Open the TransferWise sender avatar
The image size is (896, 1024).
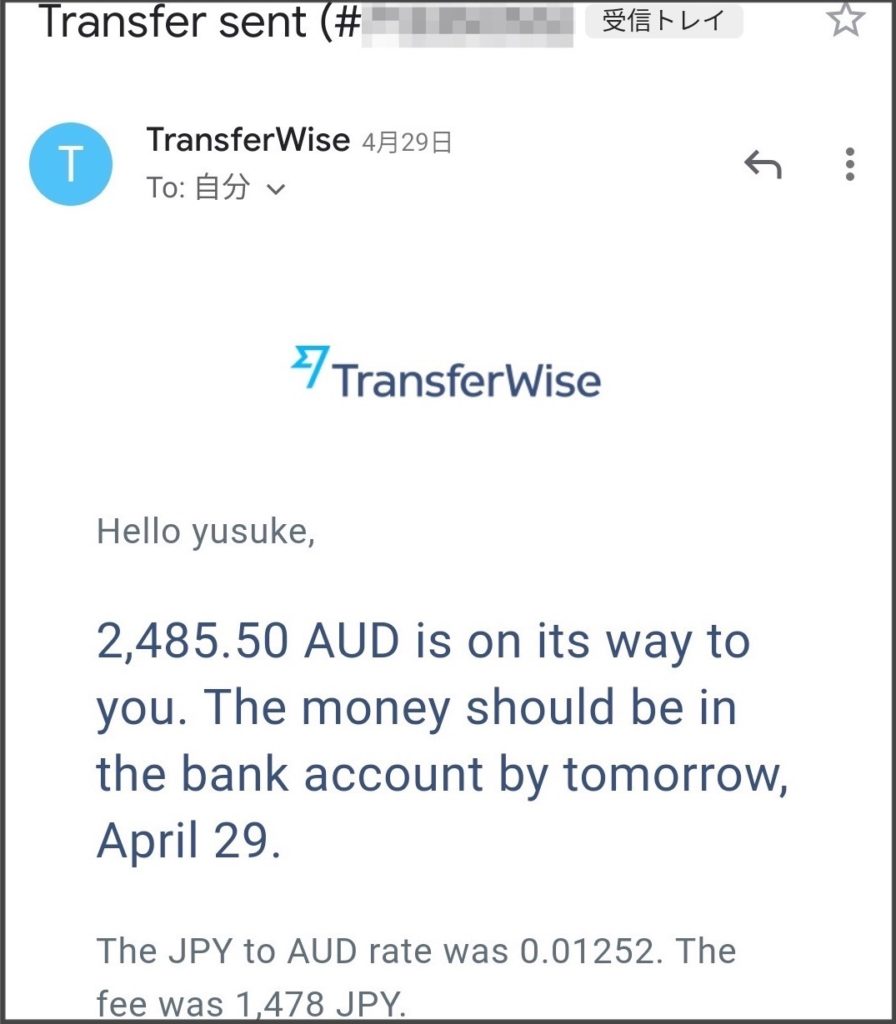pos(70,165)
